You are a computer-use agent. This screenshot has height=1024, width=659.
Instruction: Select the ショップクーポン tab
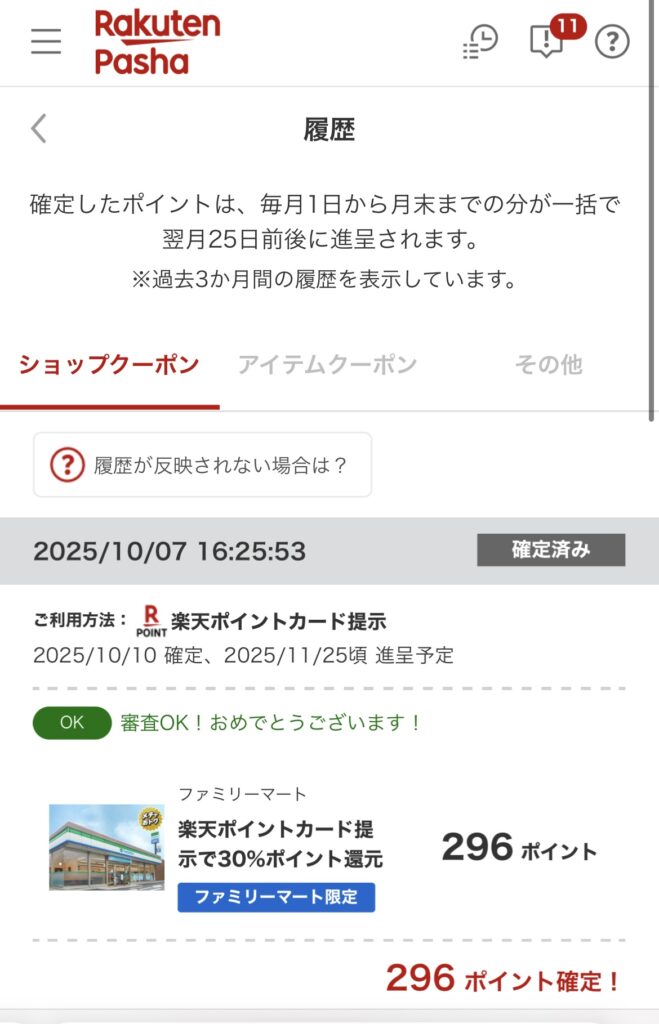(x=109, y=365)
